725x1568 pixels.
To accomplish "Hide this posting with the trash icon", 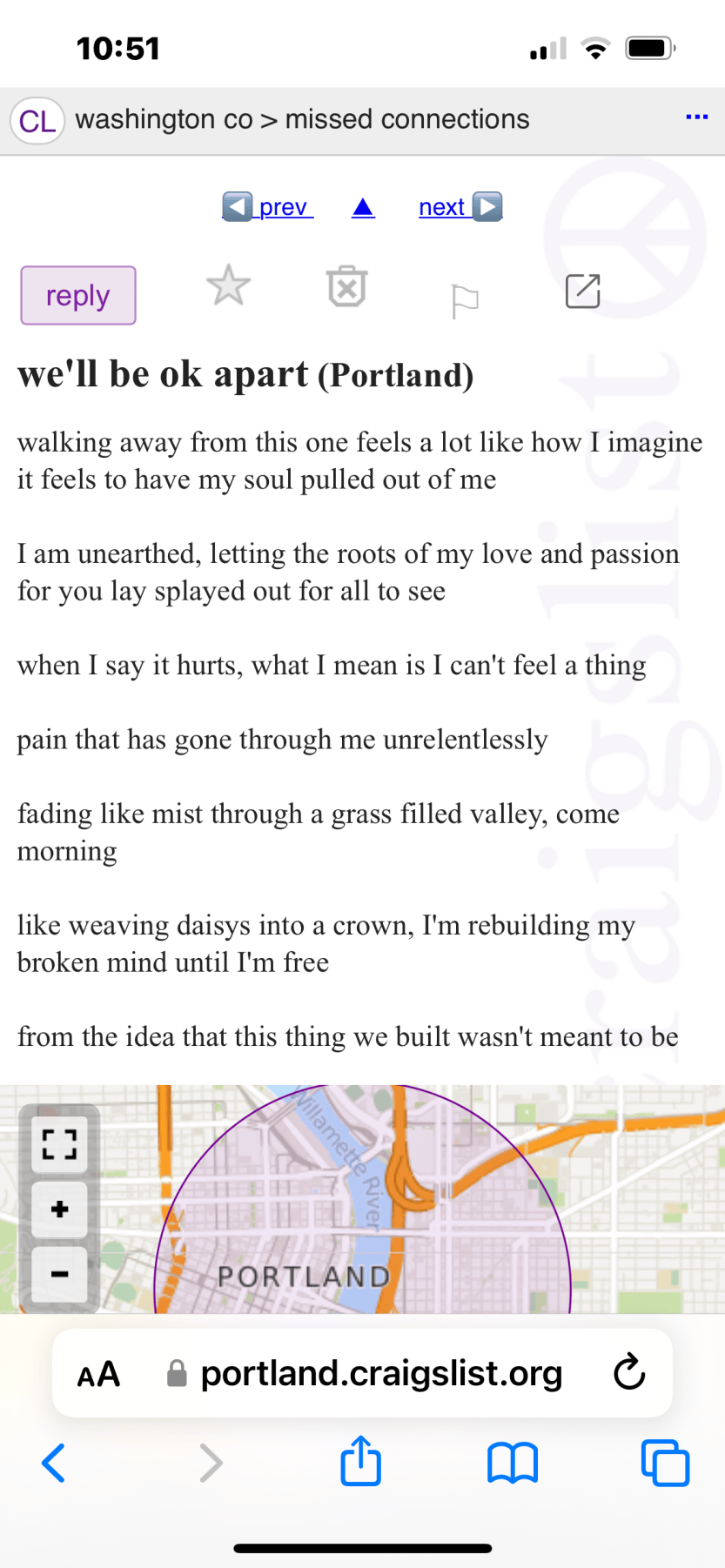I will coord(347,286).
